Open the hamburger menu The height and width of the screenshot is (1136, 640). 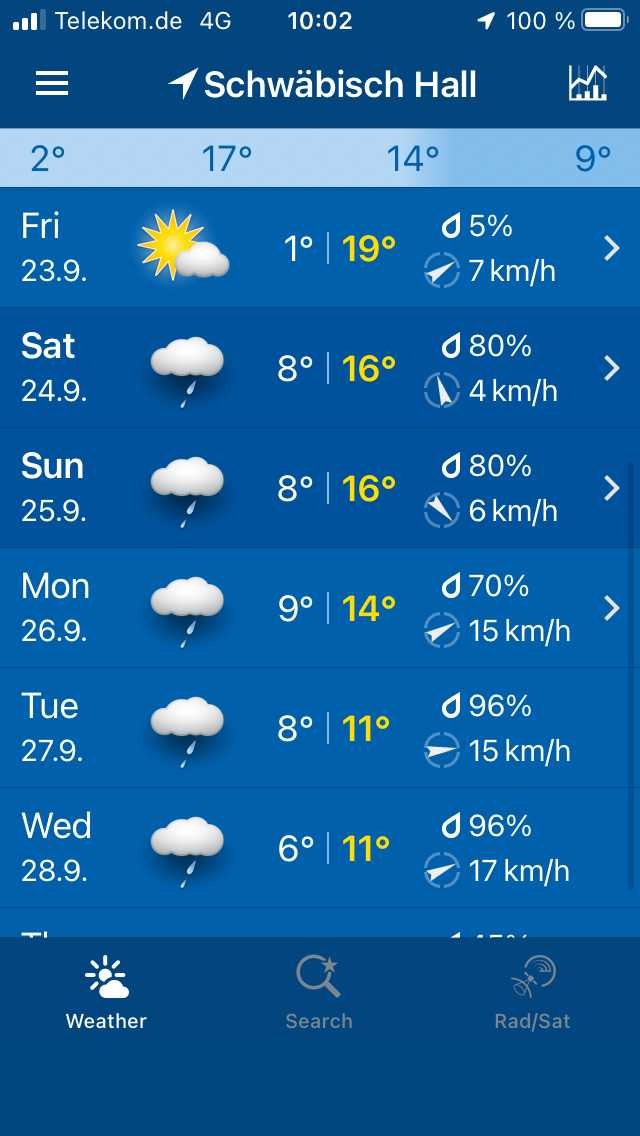tap(52, 83)
